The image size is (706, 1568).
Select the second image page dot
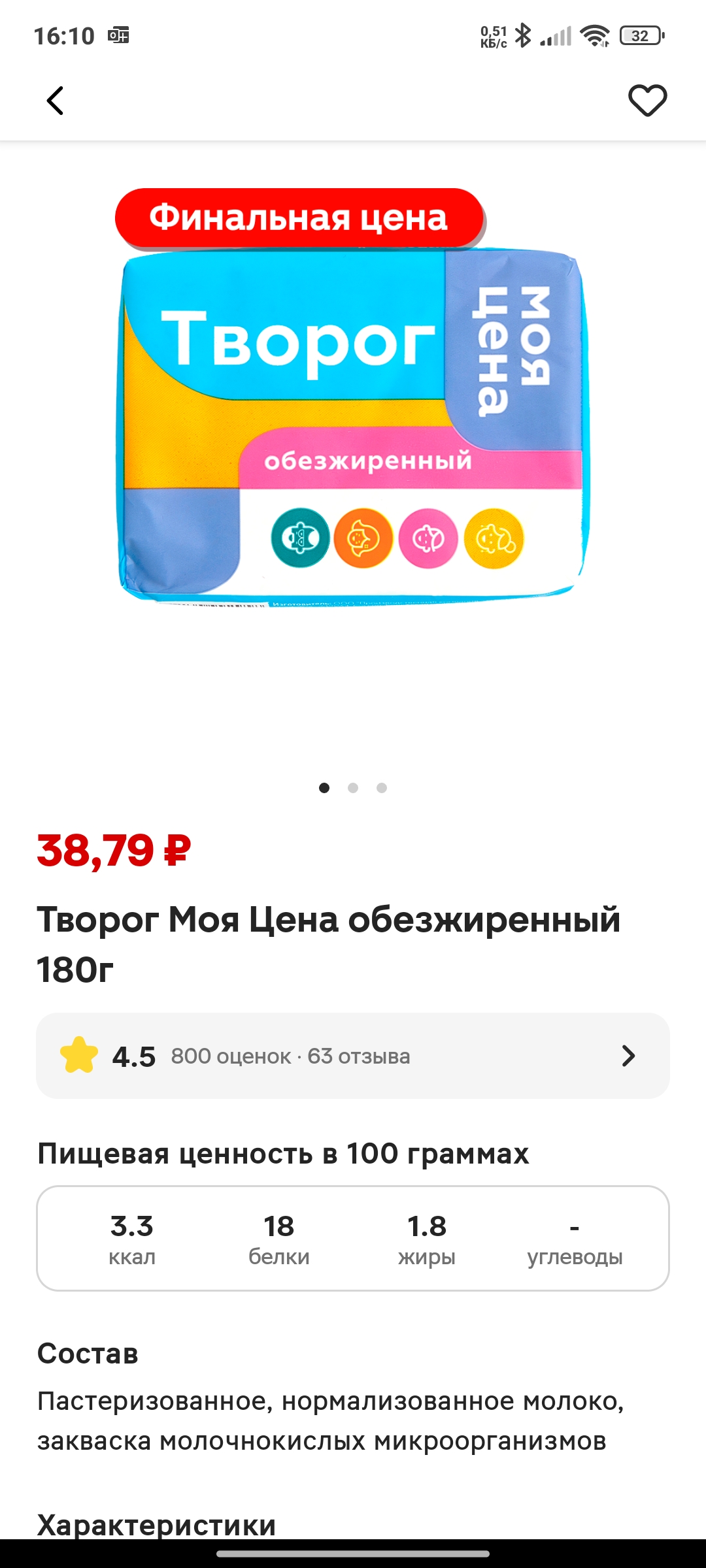[x=353, y=788]
